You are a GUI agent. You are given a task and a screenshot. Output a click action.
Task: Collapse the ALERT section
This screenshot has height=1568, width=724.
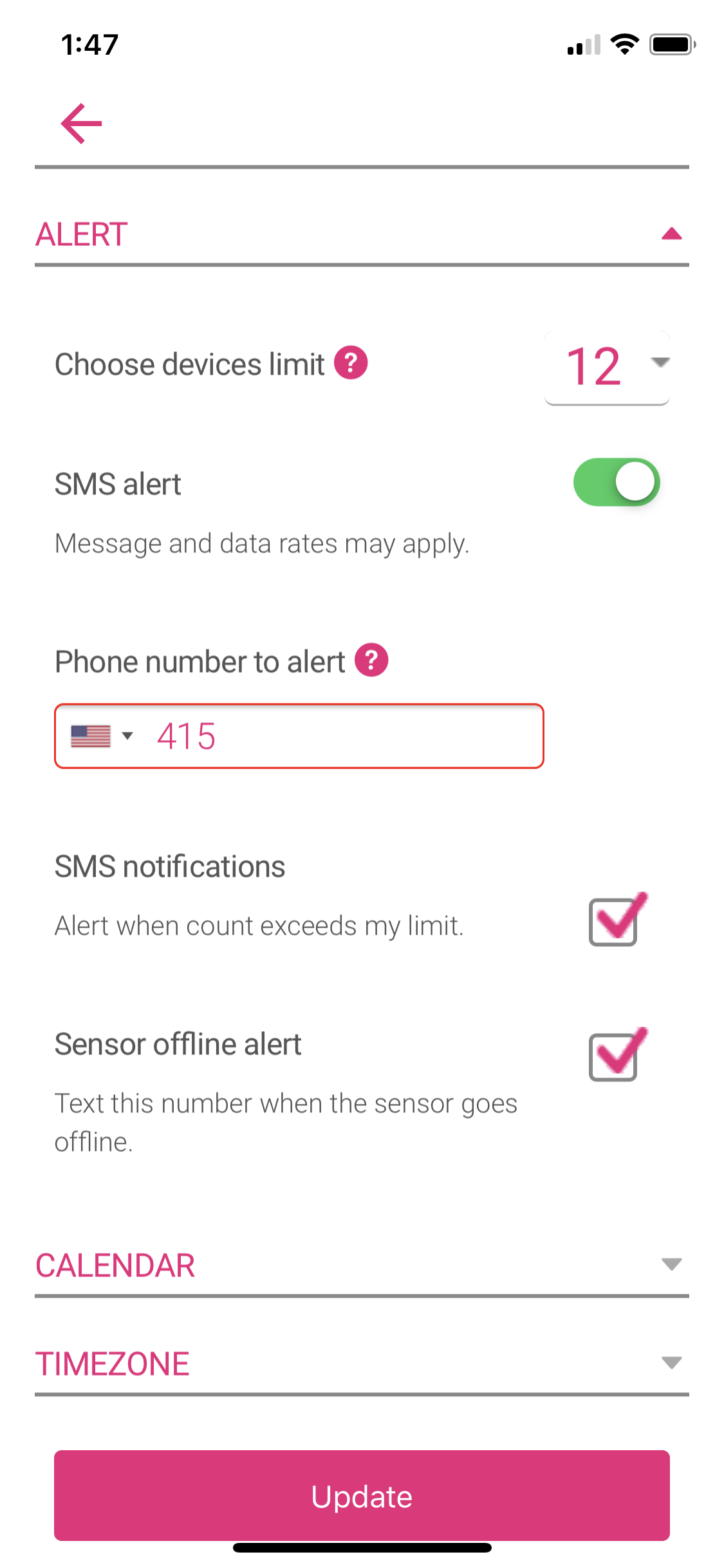pos(362,234)
